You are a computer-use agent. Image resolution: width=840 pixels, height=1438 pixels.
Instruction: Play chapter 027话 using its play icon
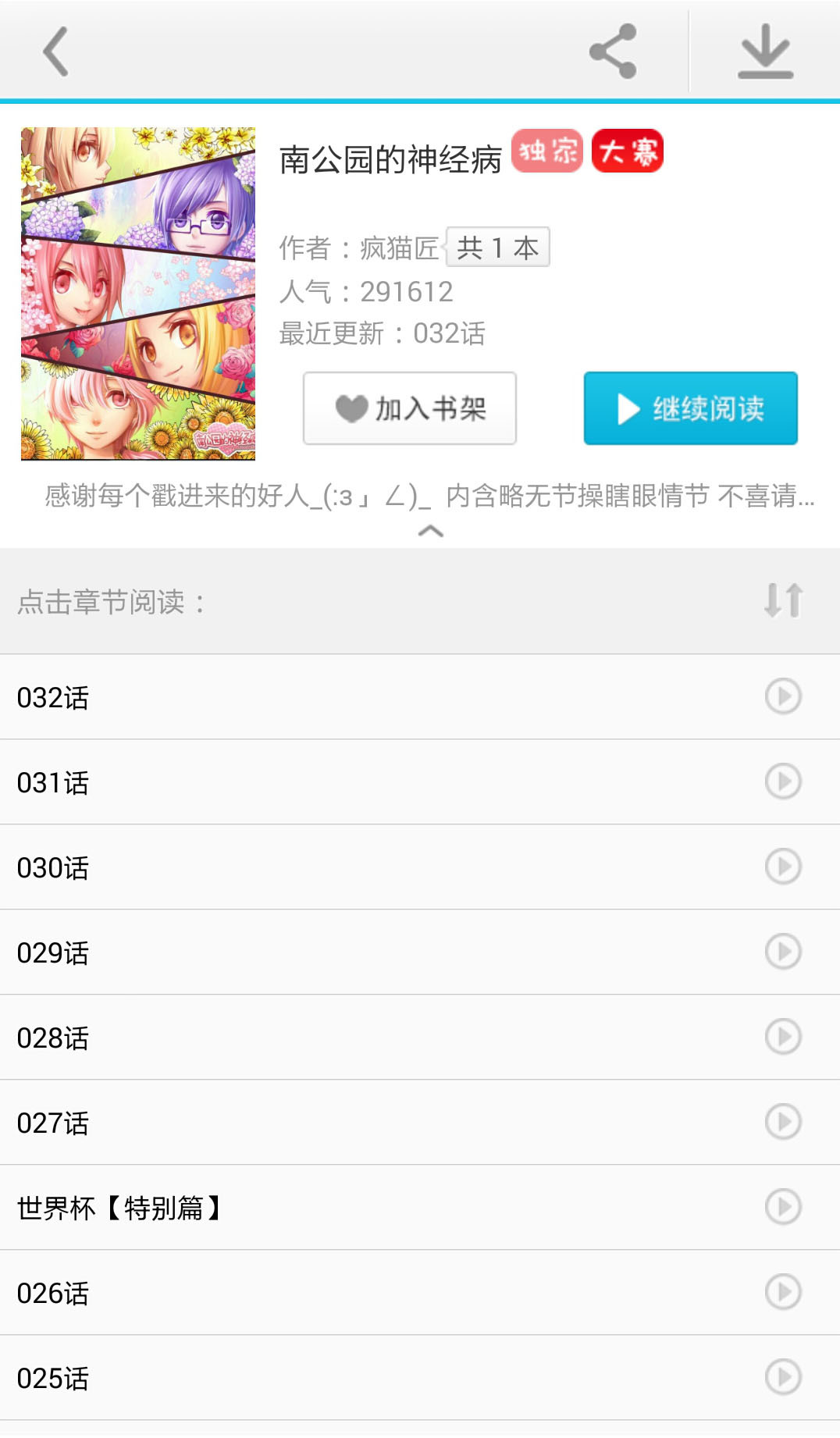tap(783, 1123)
